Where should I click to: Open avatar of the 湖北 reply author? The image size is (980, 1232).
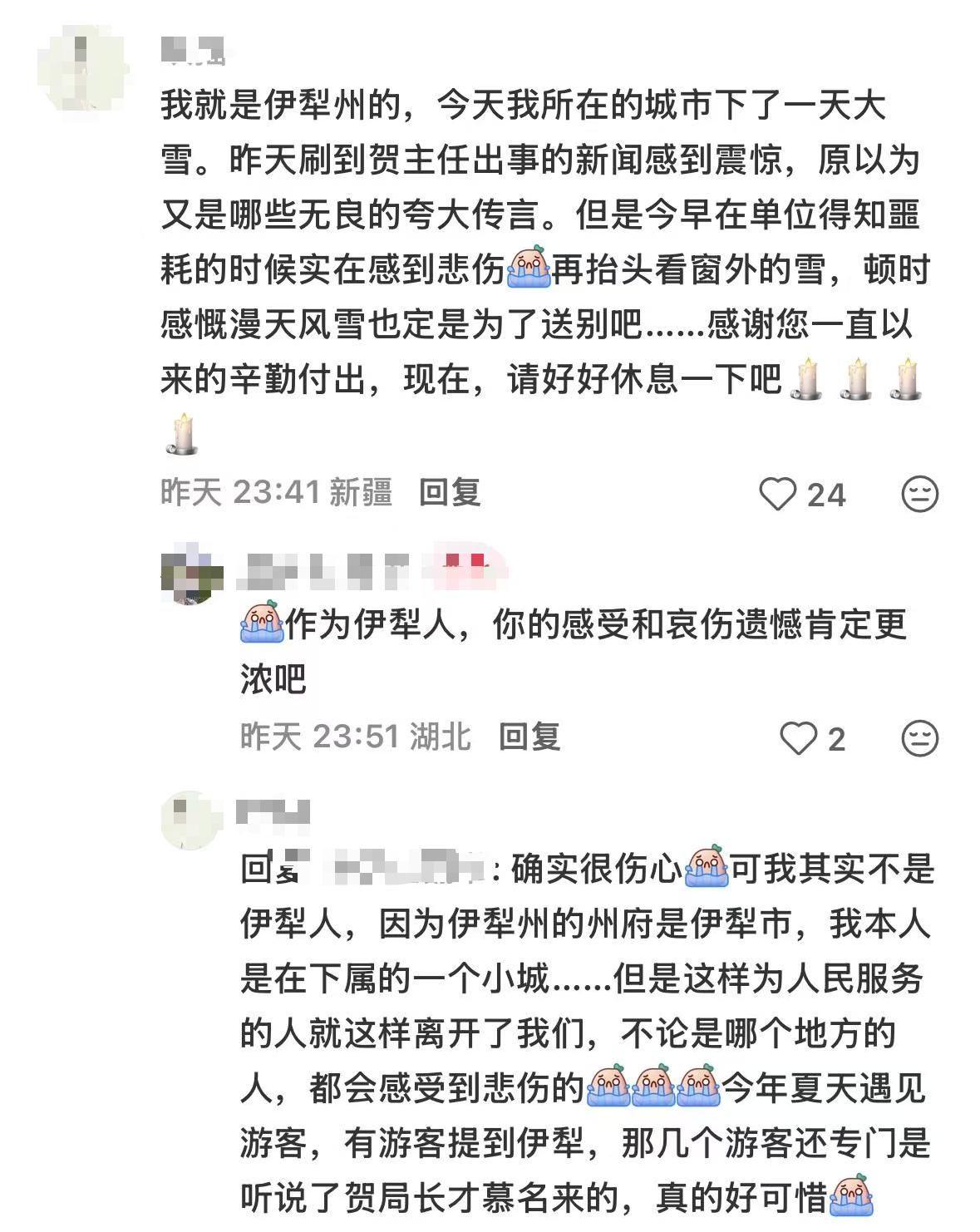click(192, 574)
